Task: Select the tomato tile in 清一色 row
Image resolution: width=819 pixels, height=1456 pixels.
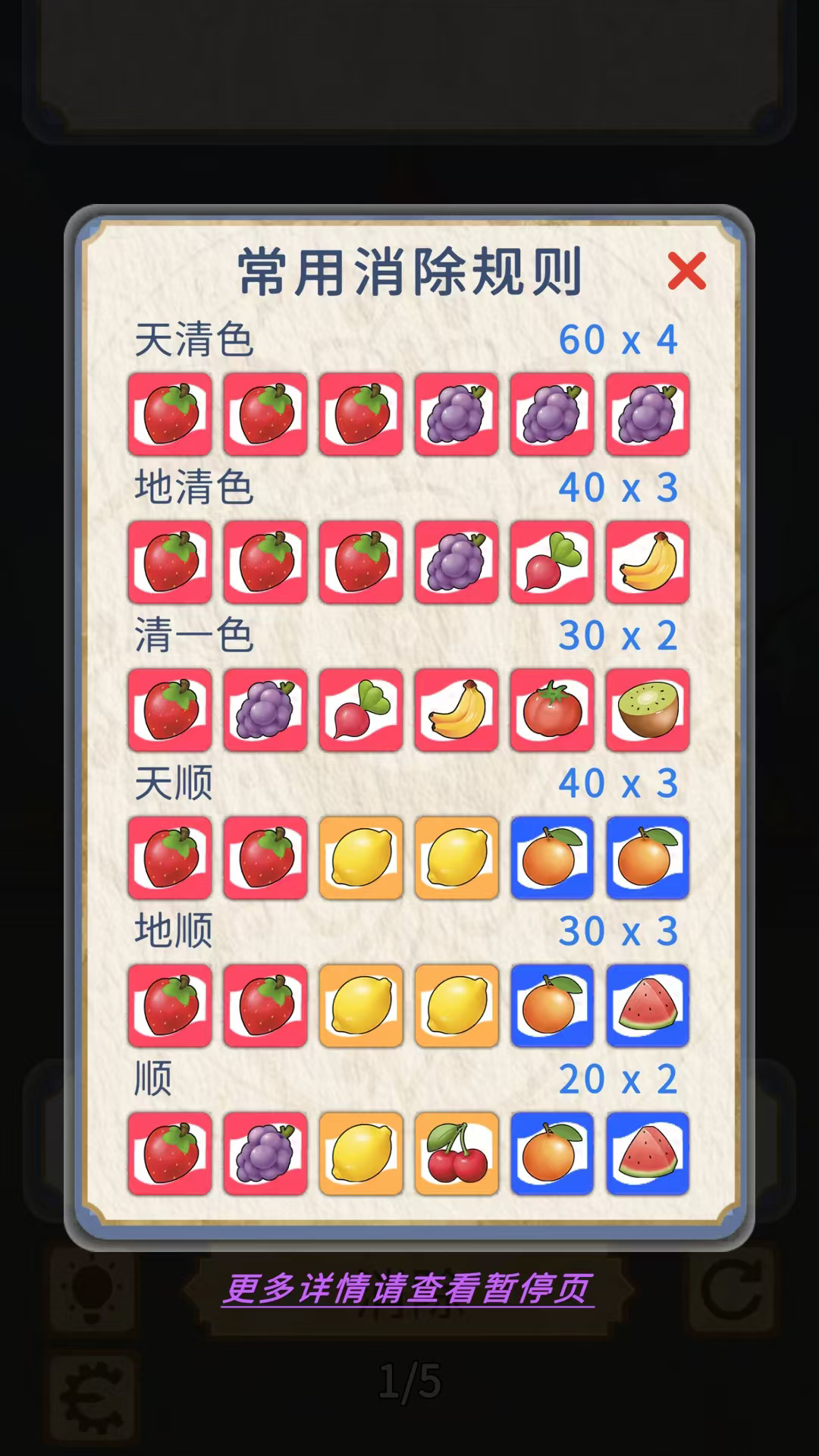Action: [551, 711]
